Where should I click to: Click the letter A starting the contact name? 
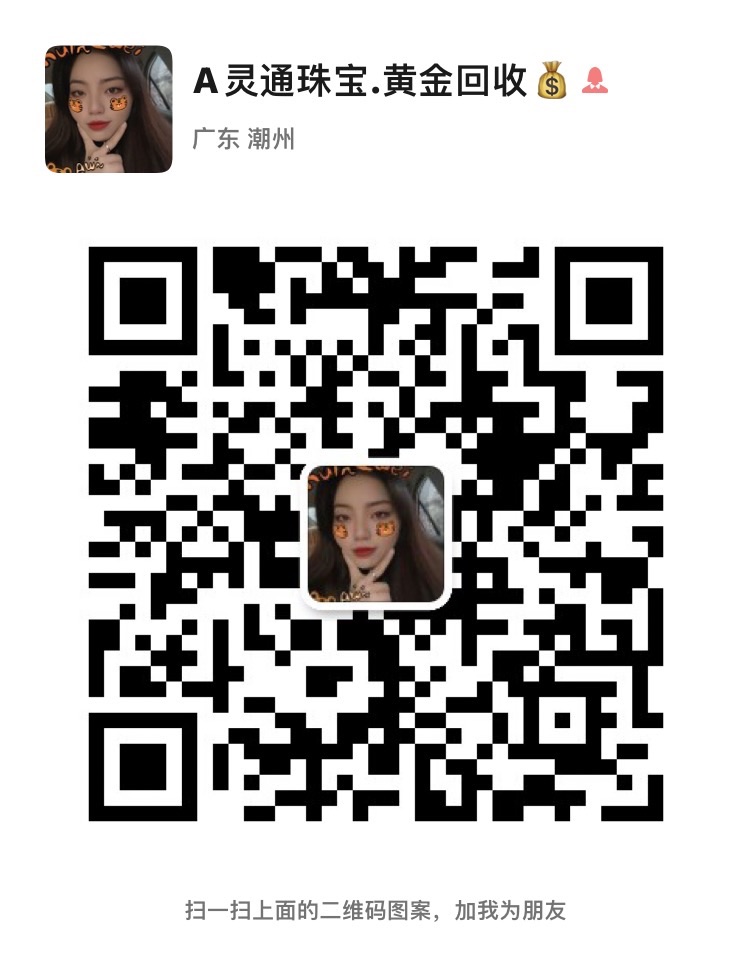205,85
